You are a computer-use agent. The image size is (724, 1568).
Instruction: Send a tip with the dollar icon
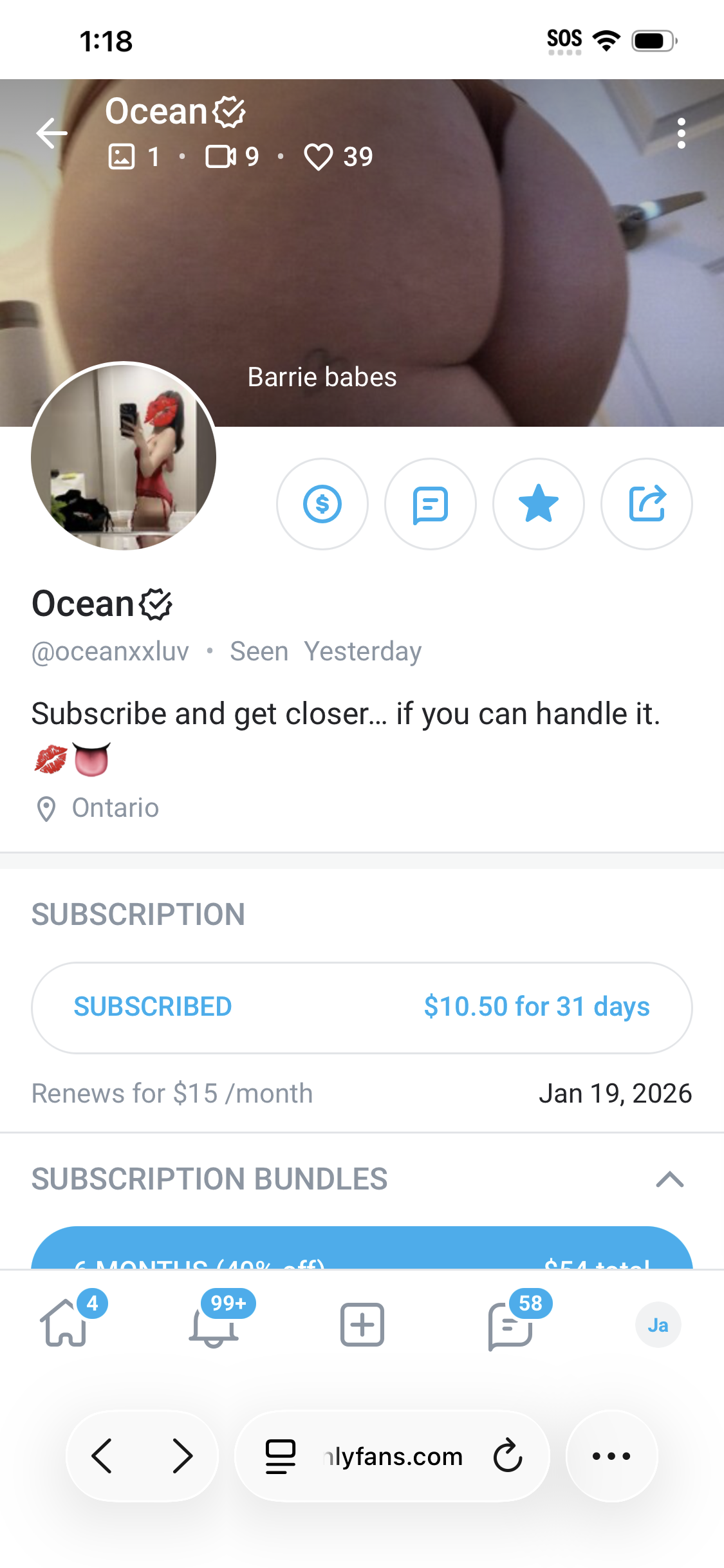coord(322,504)
